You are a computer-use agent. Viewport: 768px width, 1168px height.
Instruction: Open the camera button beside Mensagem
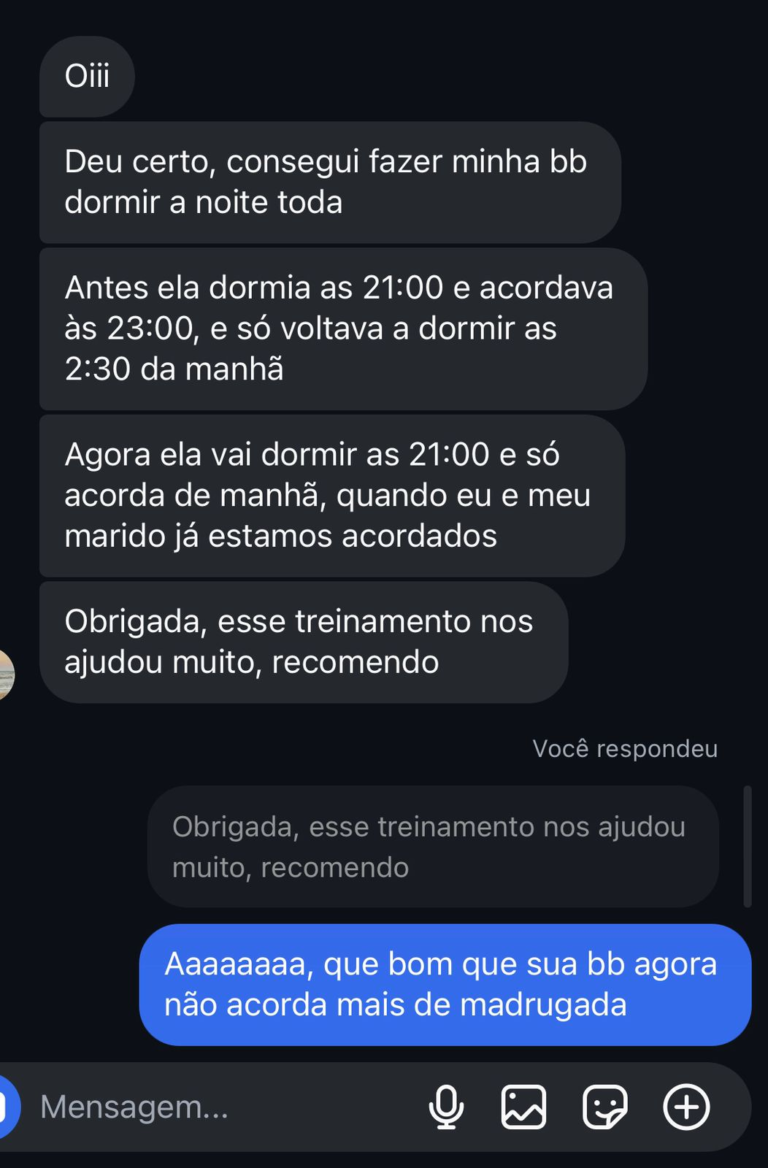tap(6, 1107)
